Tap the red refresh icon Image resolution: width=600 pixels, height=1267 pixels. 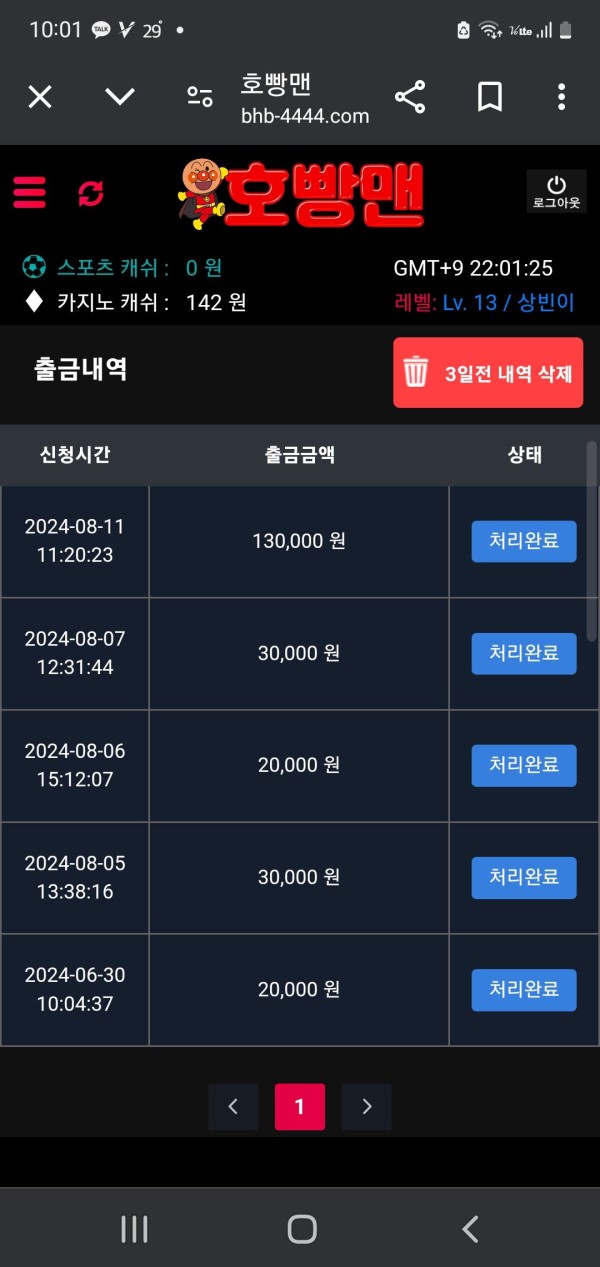tap(91, 193)
